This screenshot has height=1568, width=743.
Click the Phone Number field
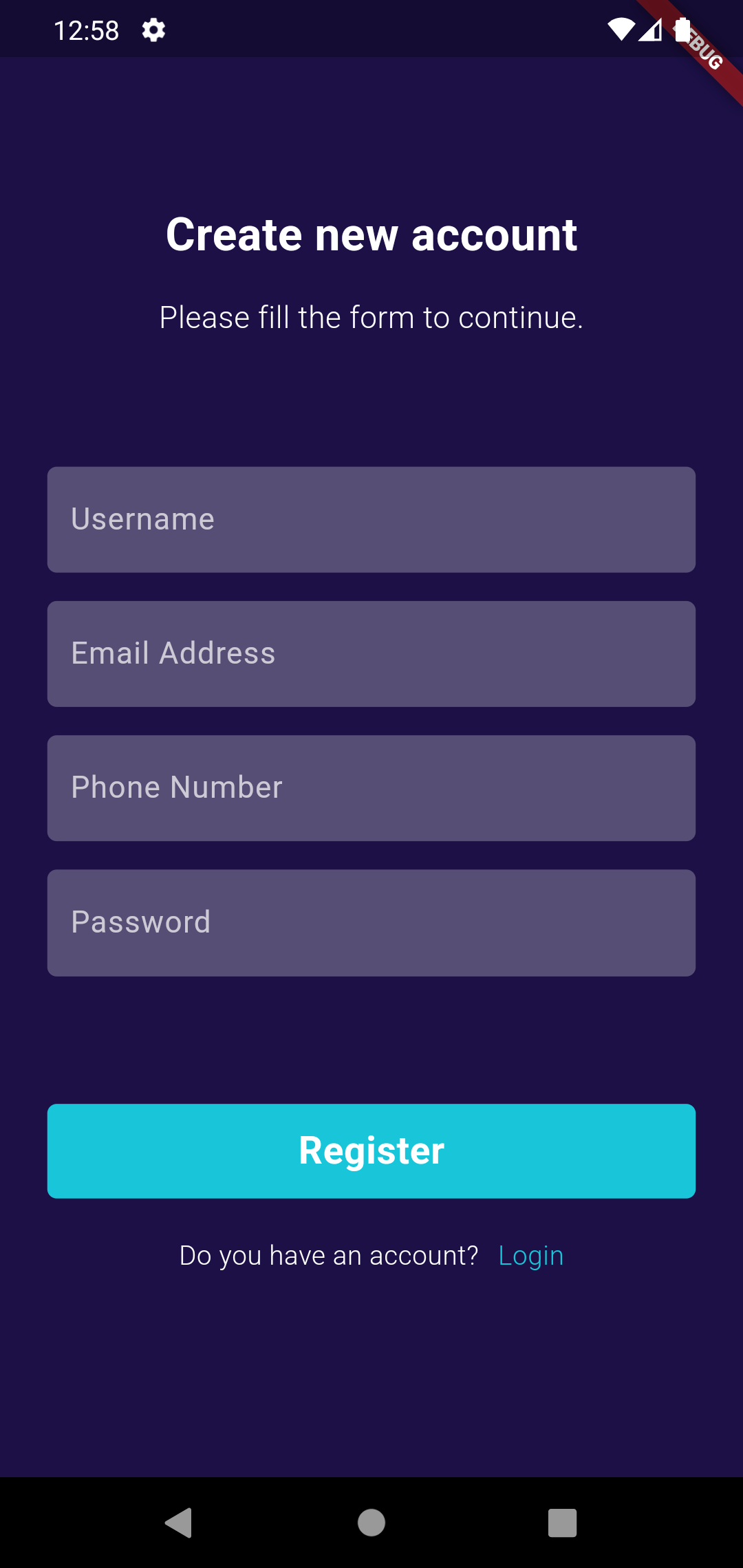pos(371,787)
